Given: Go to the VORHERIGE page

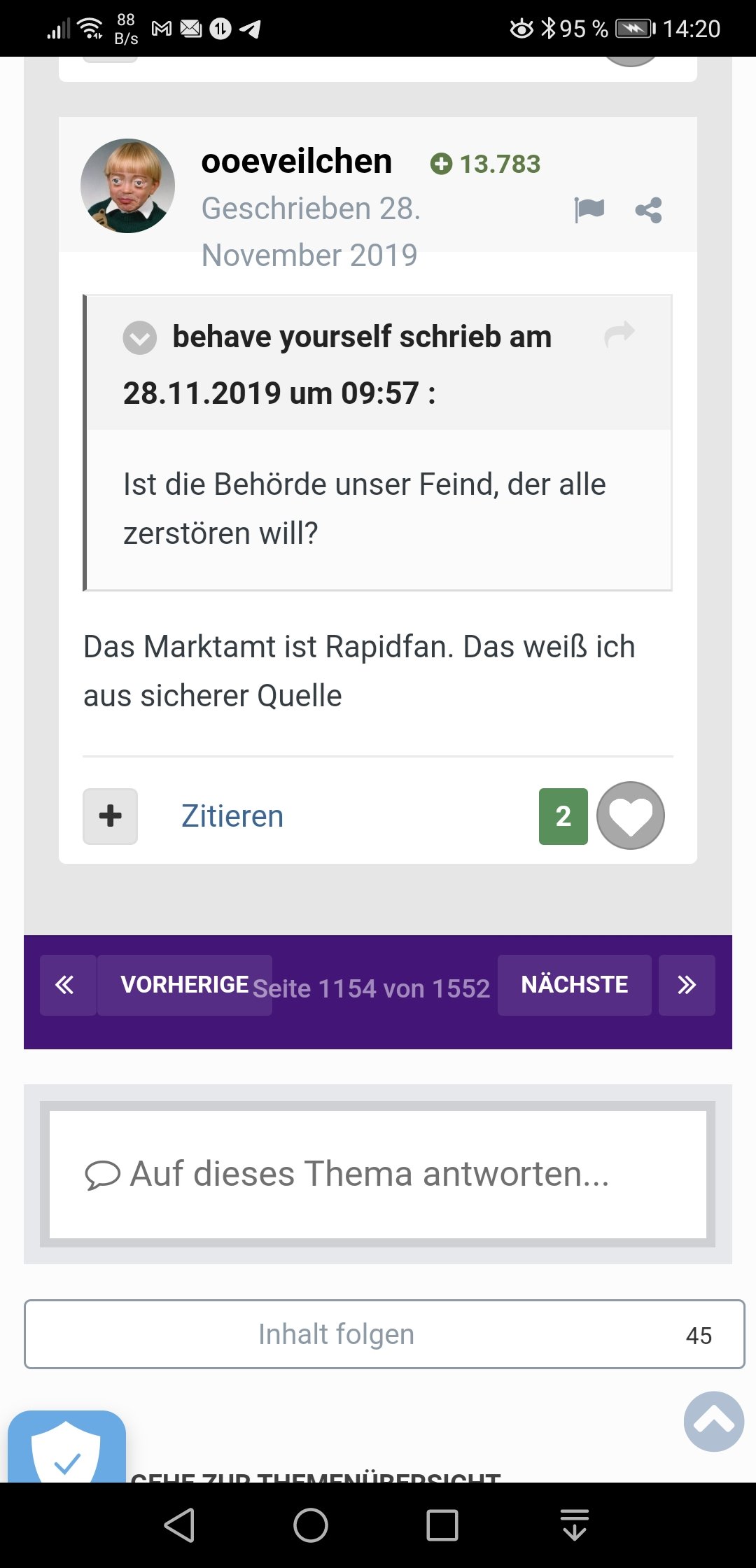Looking at the screenshot, I should (x=185, y=985).
